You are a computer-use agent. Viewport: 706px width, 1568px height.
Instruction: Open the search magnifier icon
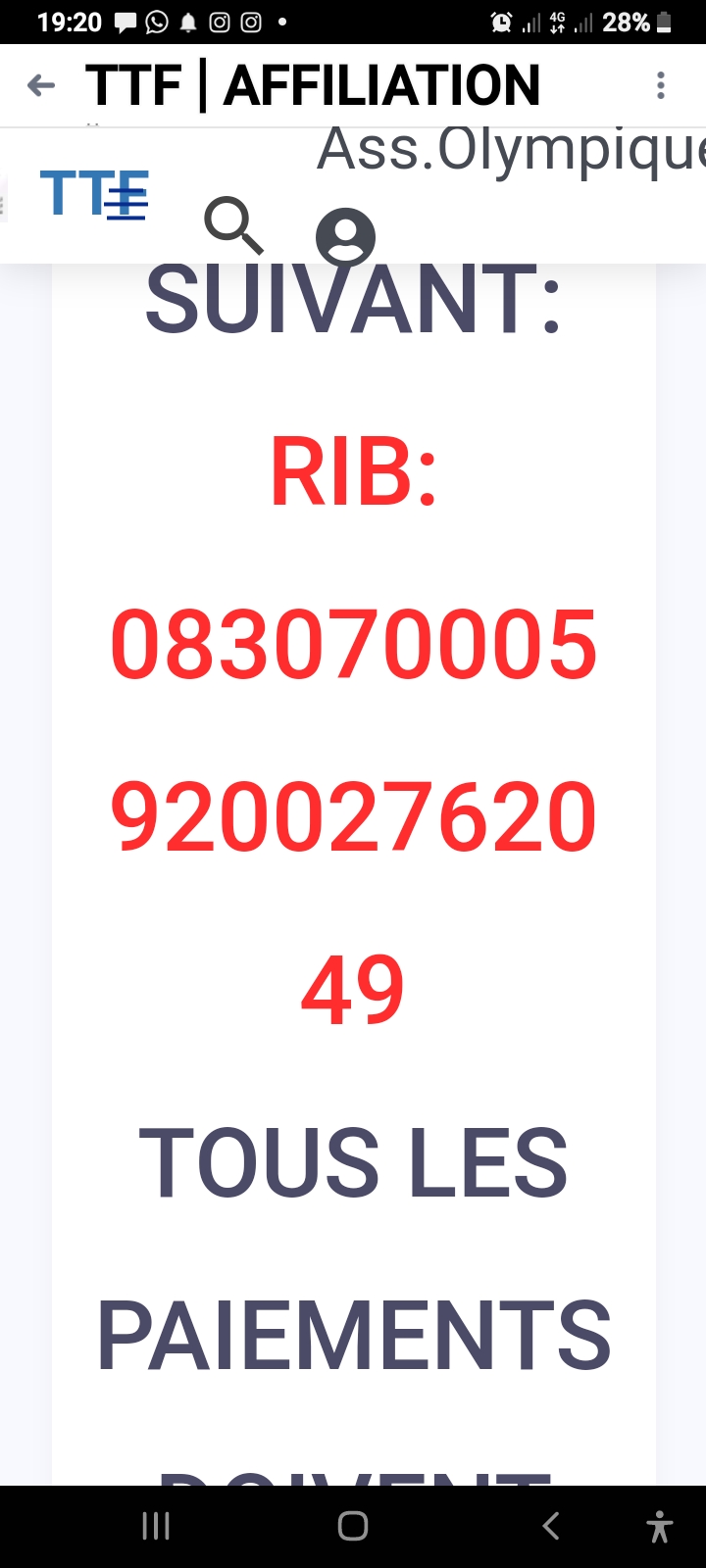[x=232, y=224]
